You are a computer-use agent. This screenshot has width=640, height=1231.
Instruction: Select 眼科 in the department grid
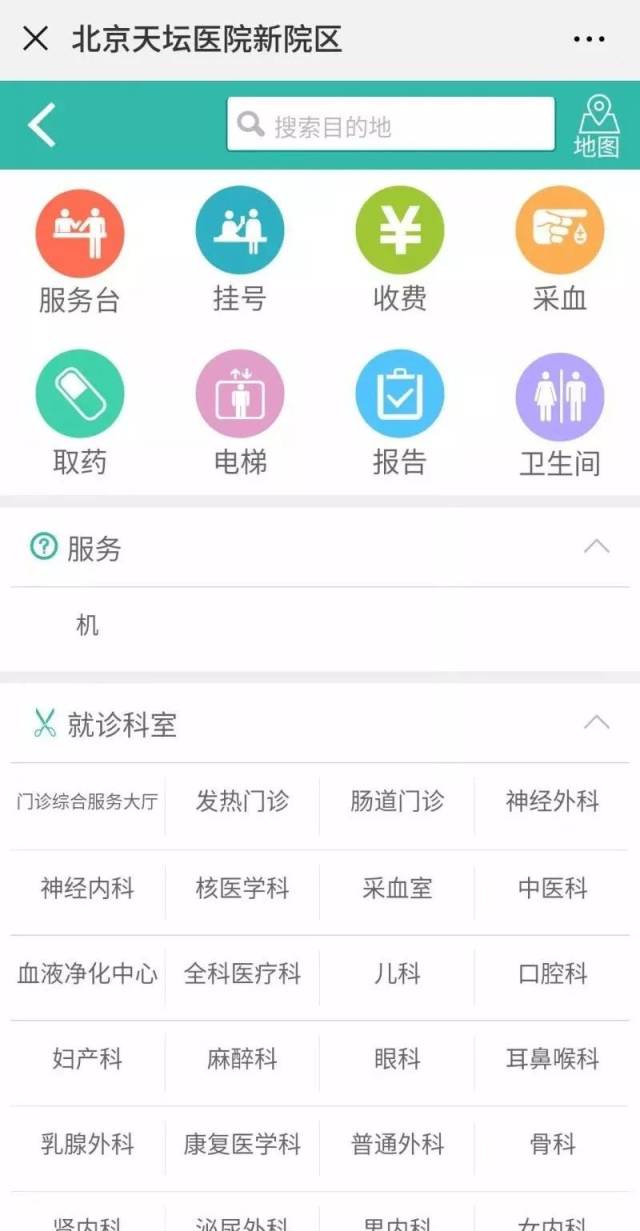pos(397,1059)
